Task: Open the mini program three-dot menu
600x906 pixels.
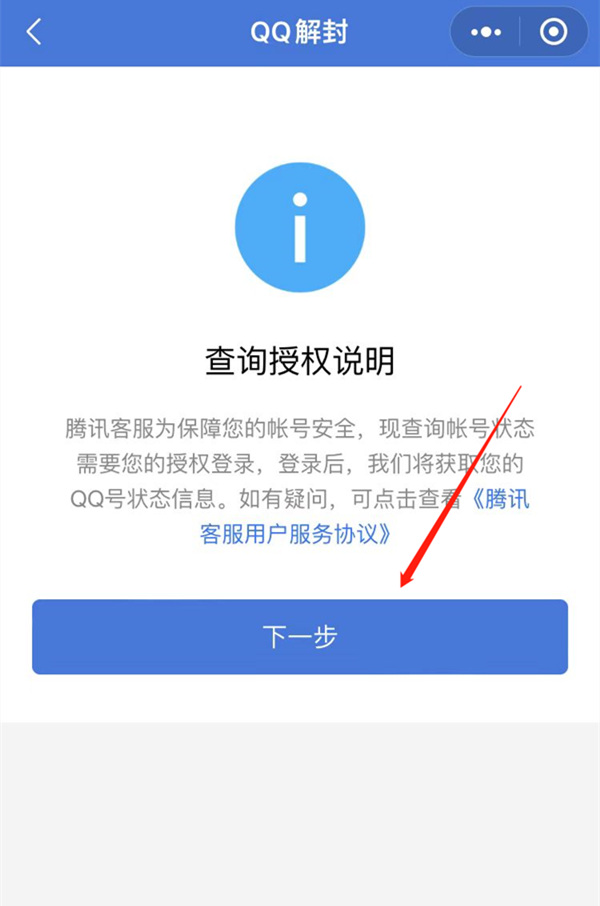Action: click(486, 32)
